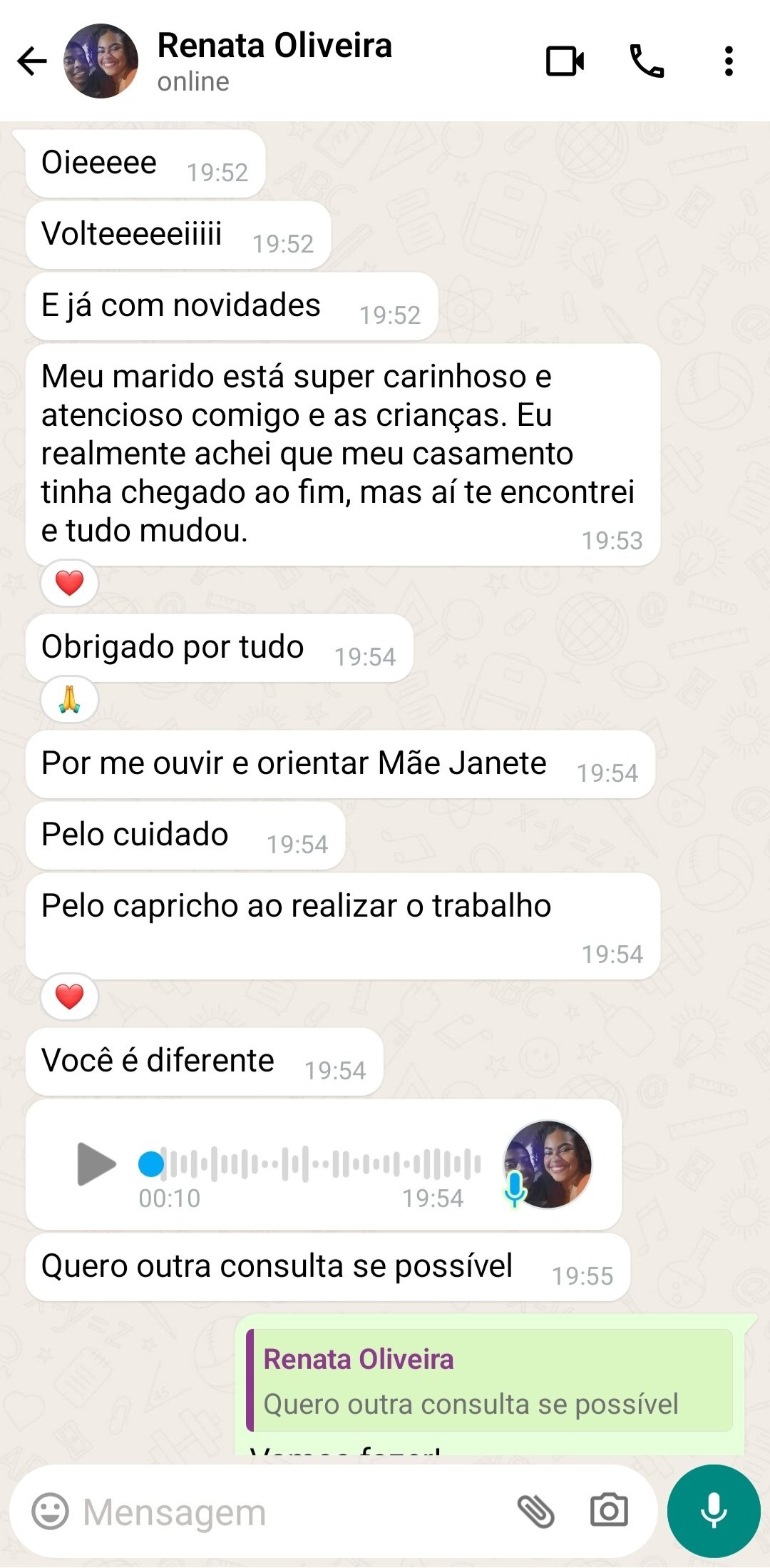Tap the 'online' status under the contact name

(192, 81)
